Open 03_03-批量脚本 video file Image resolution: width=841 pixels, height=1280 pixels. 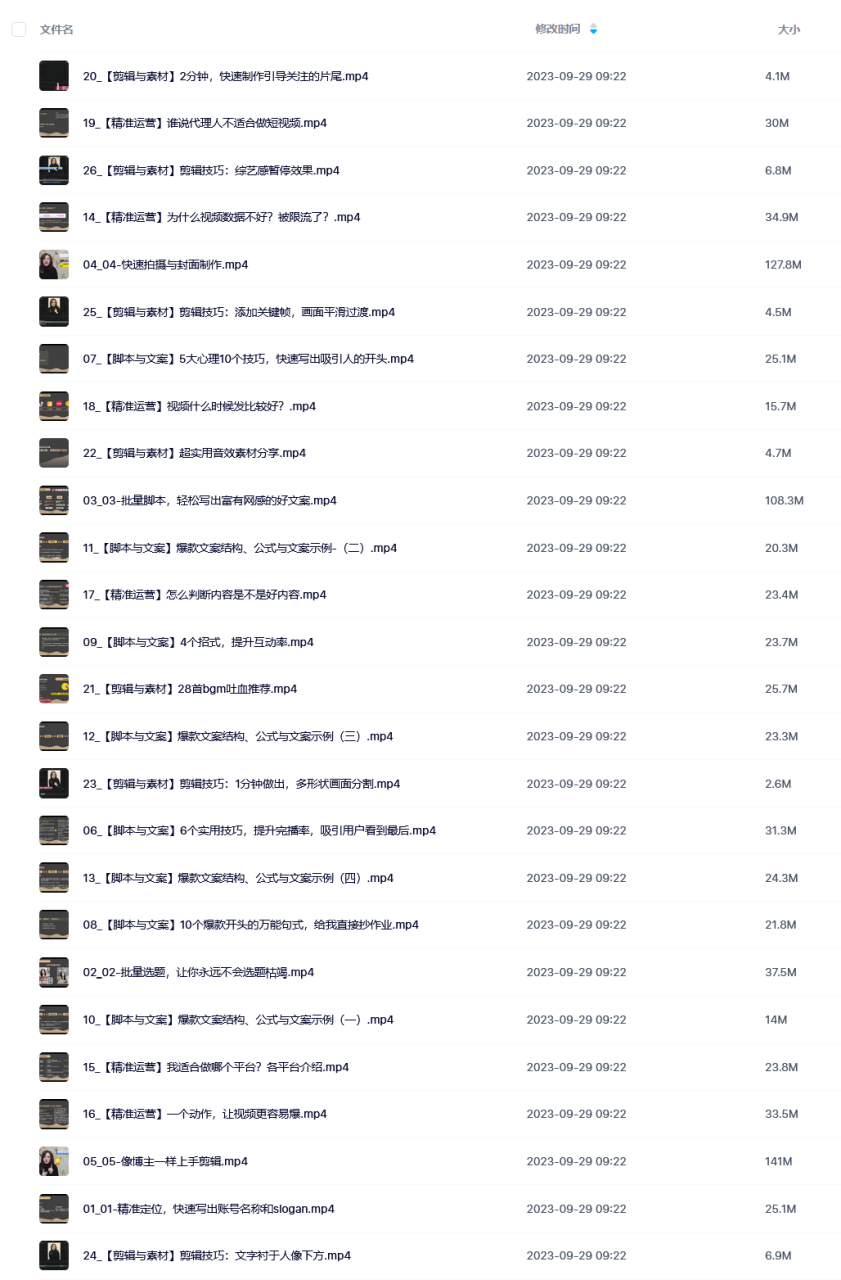tap(209, 500)
